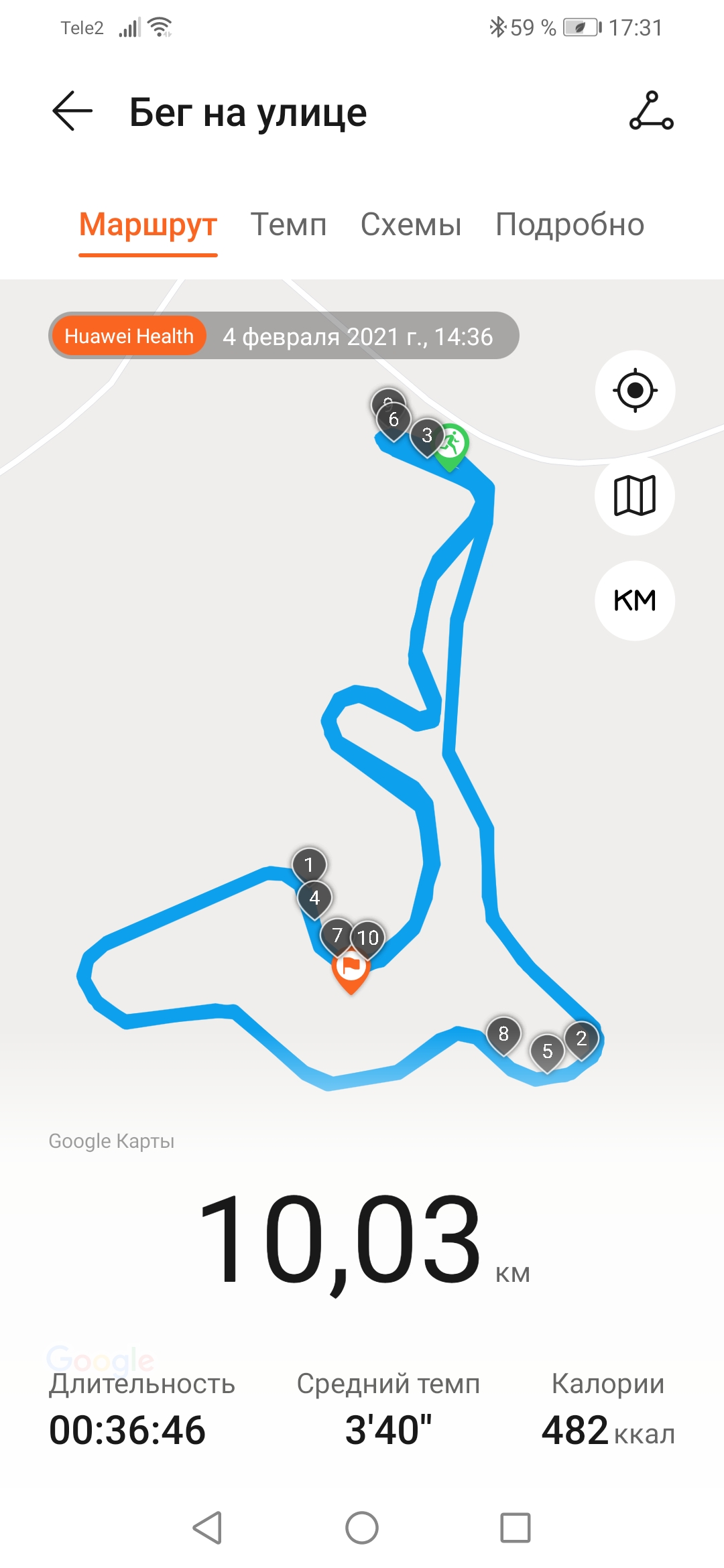The height and width of the screenshot is (1568, 724).
Task: Toggle the KM kilometer markers
Action: [635, 600]
